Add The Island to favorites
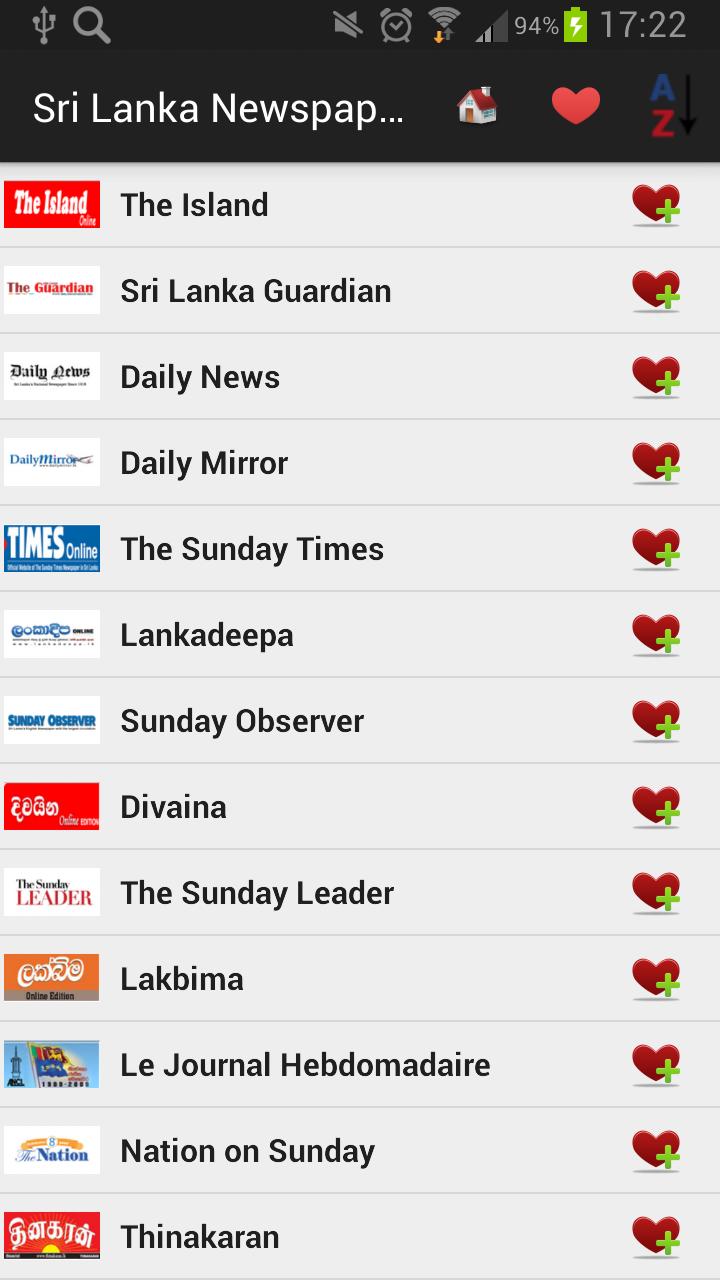The width and height of the screenshot is (720, 1280). pos(657,204)
